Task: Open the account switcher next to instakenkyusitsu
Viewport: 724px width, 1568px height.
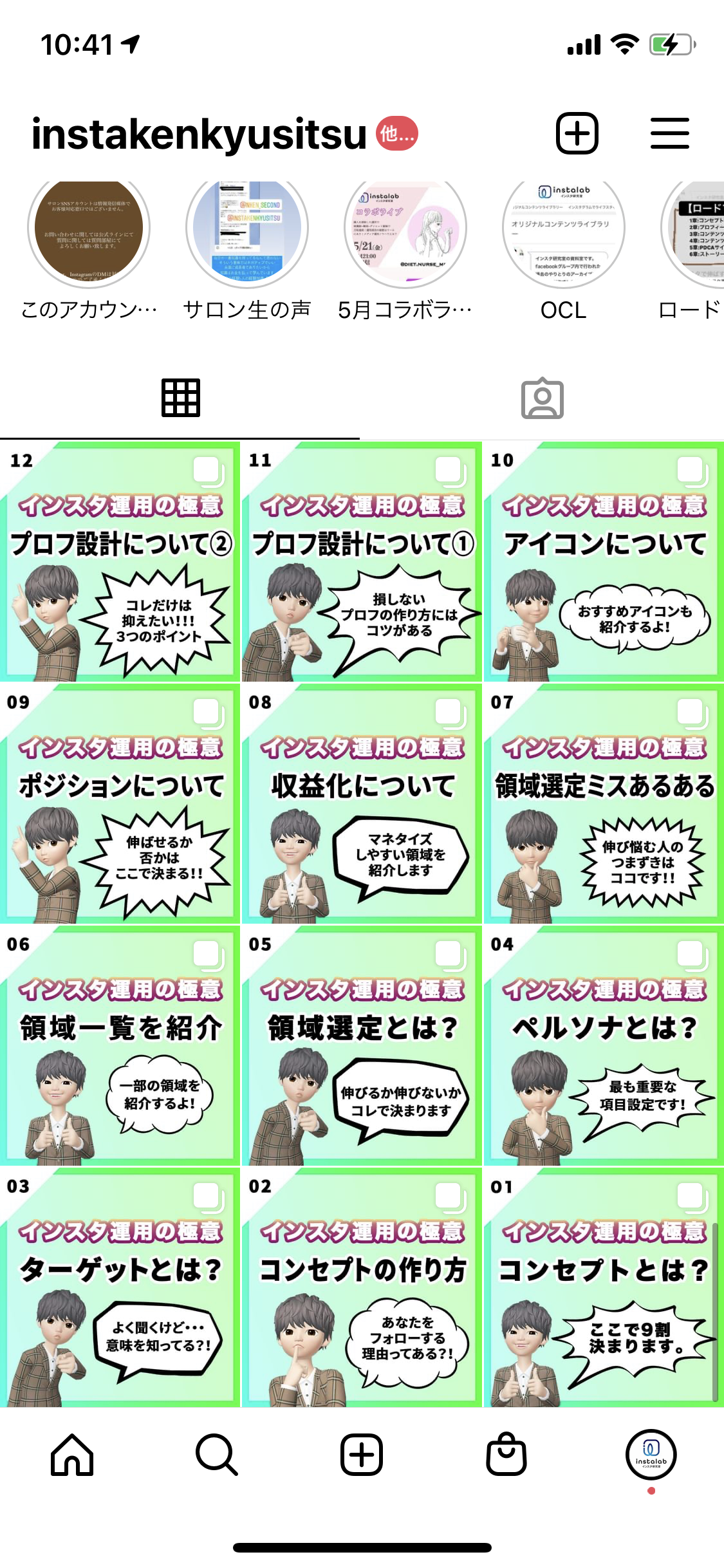Action: pyautogui.click(x=200, y=135)
